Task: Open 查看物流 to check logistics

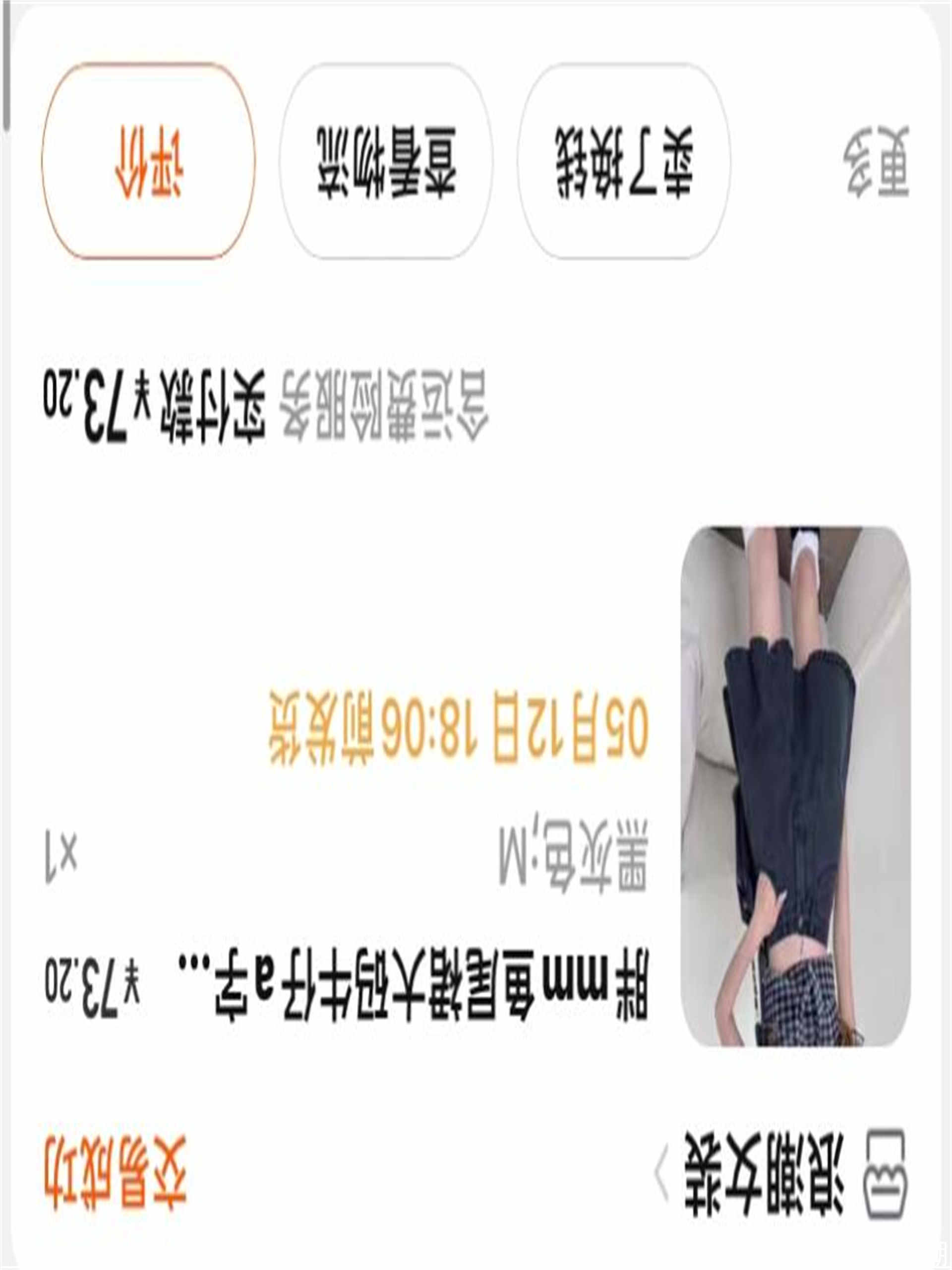Action: pyautogui.click(x=386, y=161)
